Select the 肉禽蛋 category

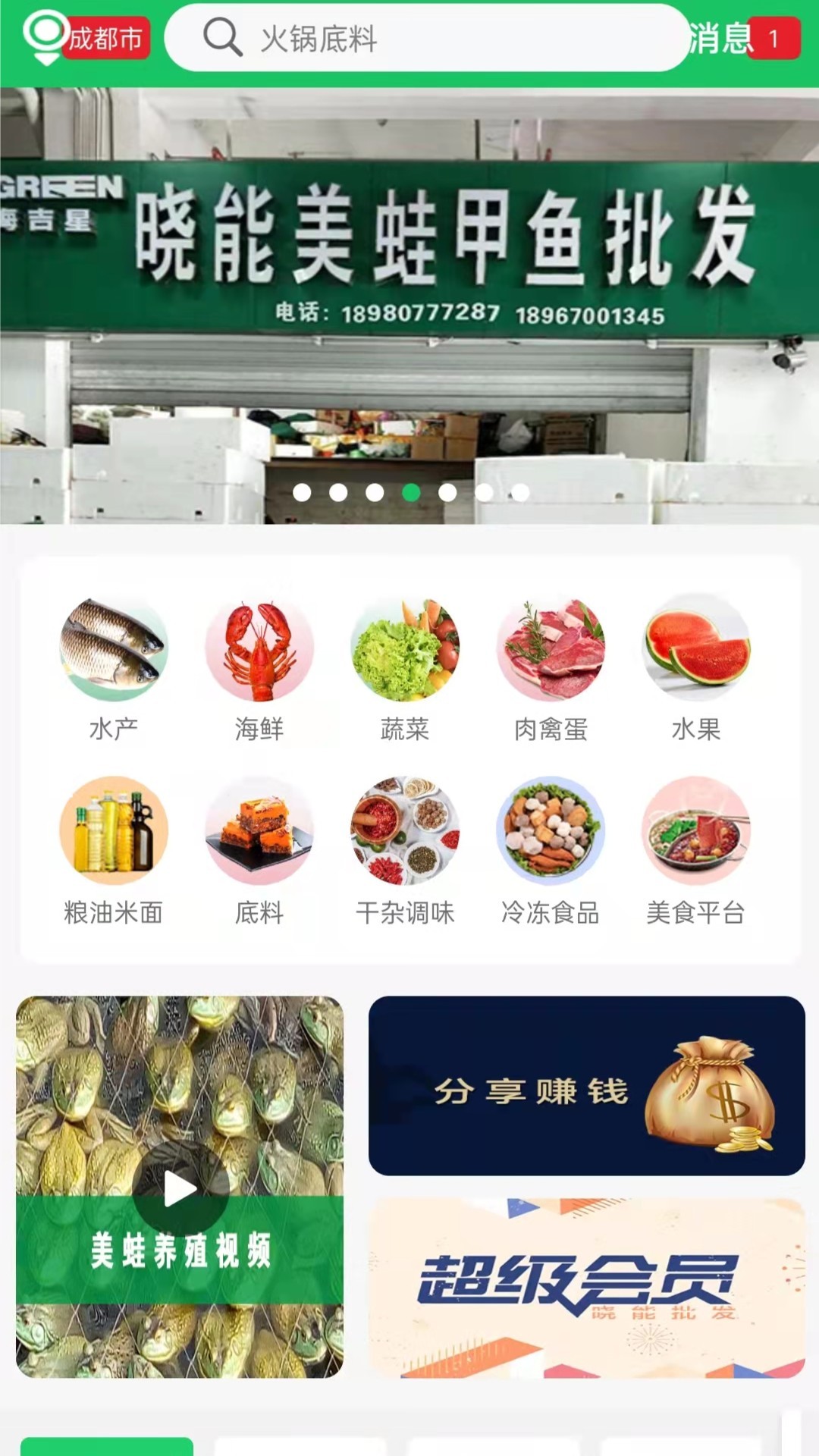click(551, 669)
